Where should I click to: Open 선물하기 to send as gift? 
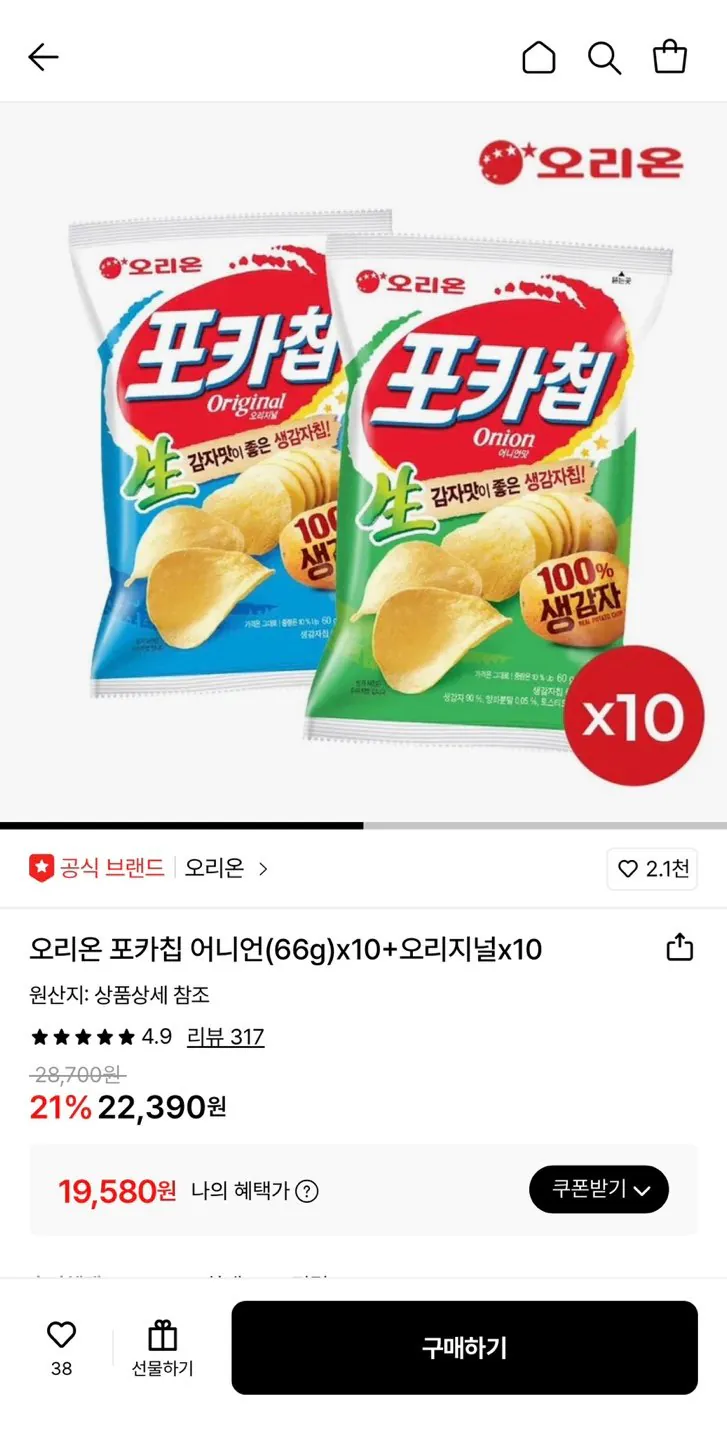coord(163,1347)
